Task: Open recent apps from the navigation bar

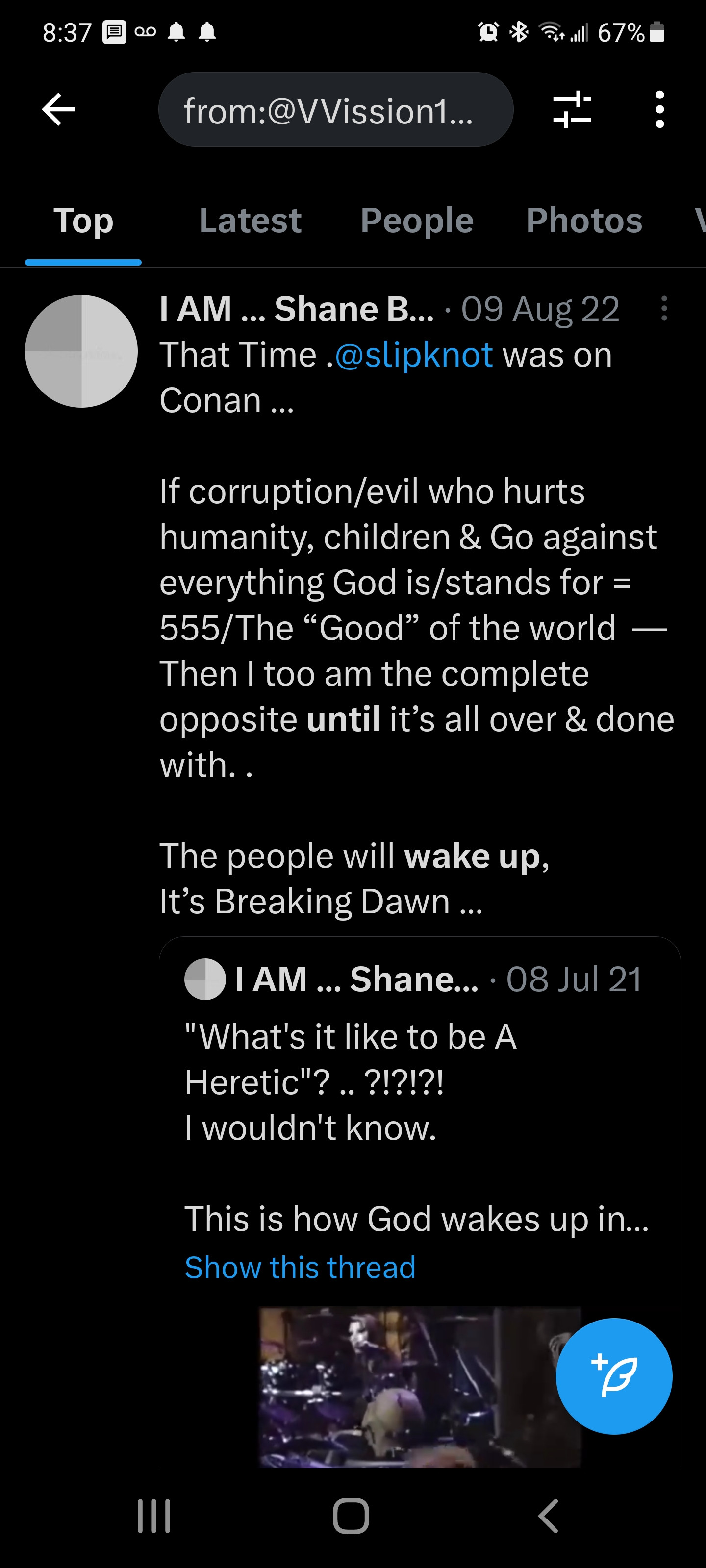Action: coord(153,1516)
